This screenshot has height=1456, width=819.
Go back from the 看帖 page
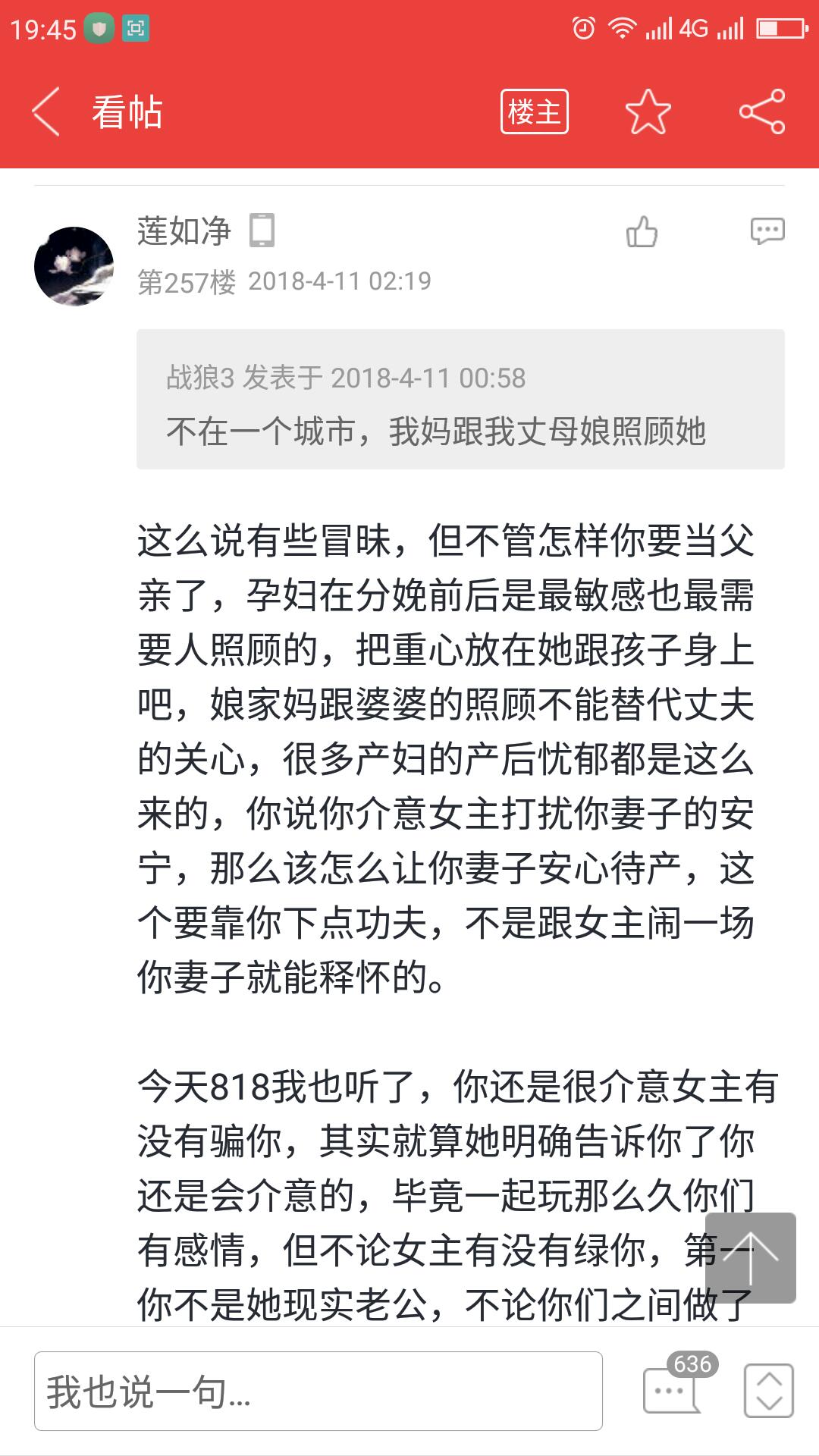[x=45, y=111]
